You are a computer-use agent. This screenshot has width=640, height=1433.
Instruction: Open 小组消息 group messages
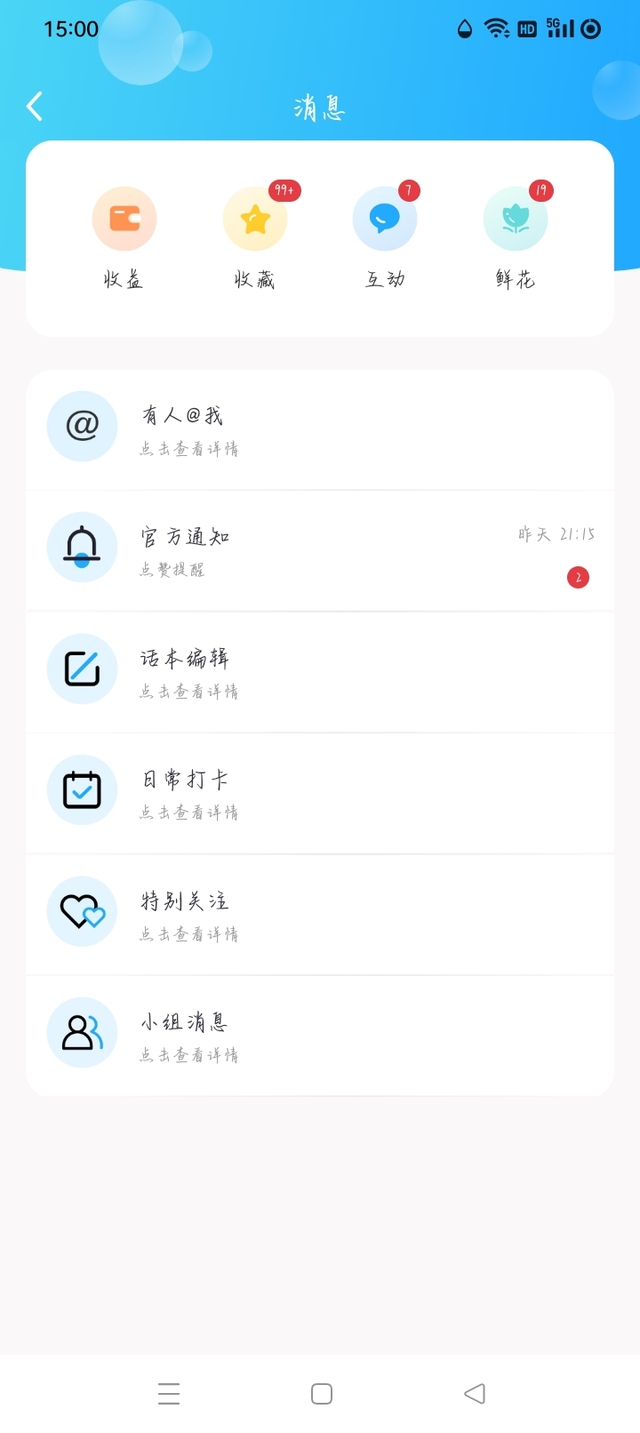tap(320, 1035)
